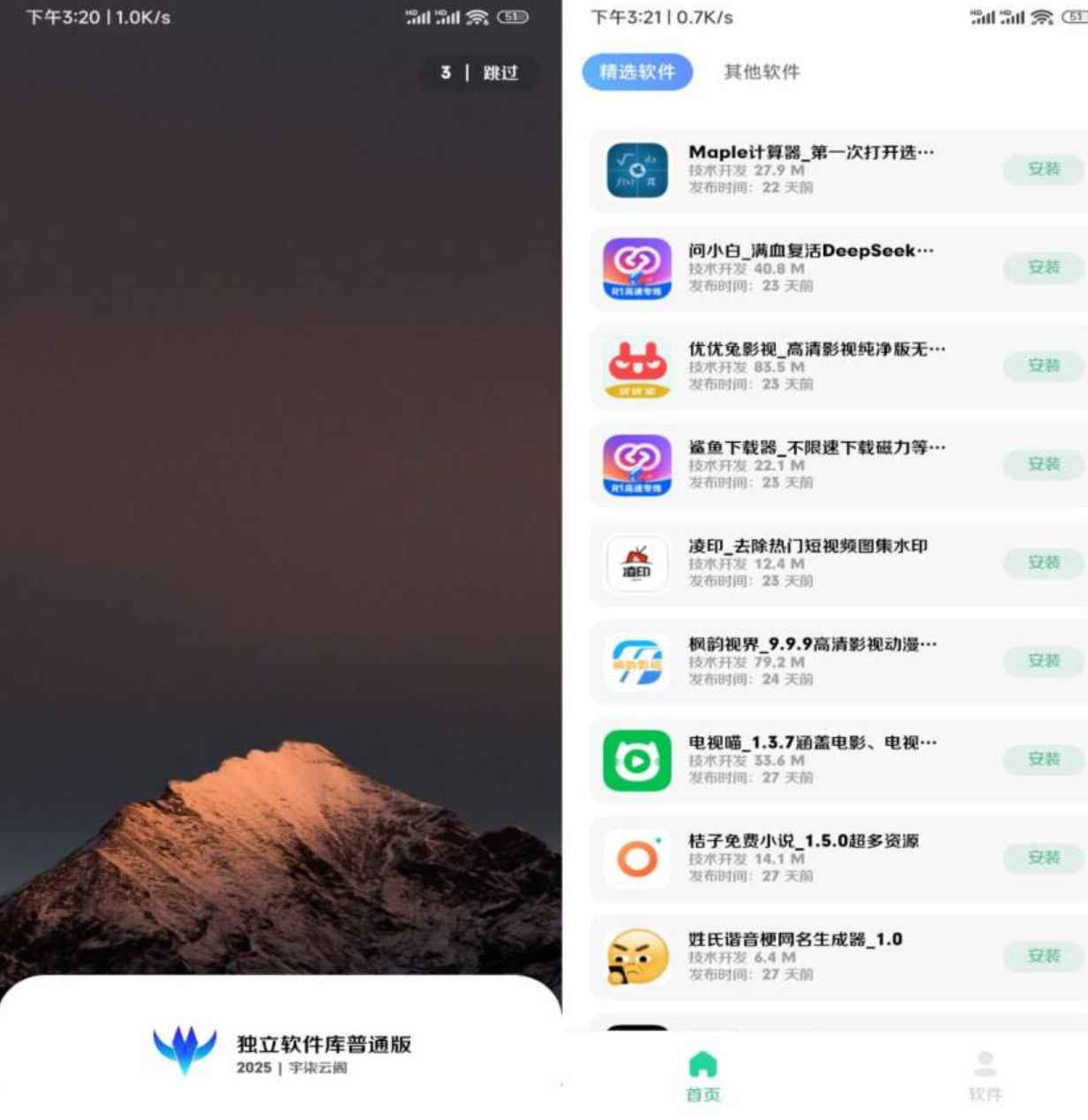Install Maple计算器
Image resolution: width=1088 pixels, height=1120 pixels.
pyautogui.click(x=1043, y=169)
